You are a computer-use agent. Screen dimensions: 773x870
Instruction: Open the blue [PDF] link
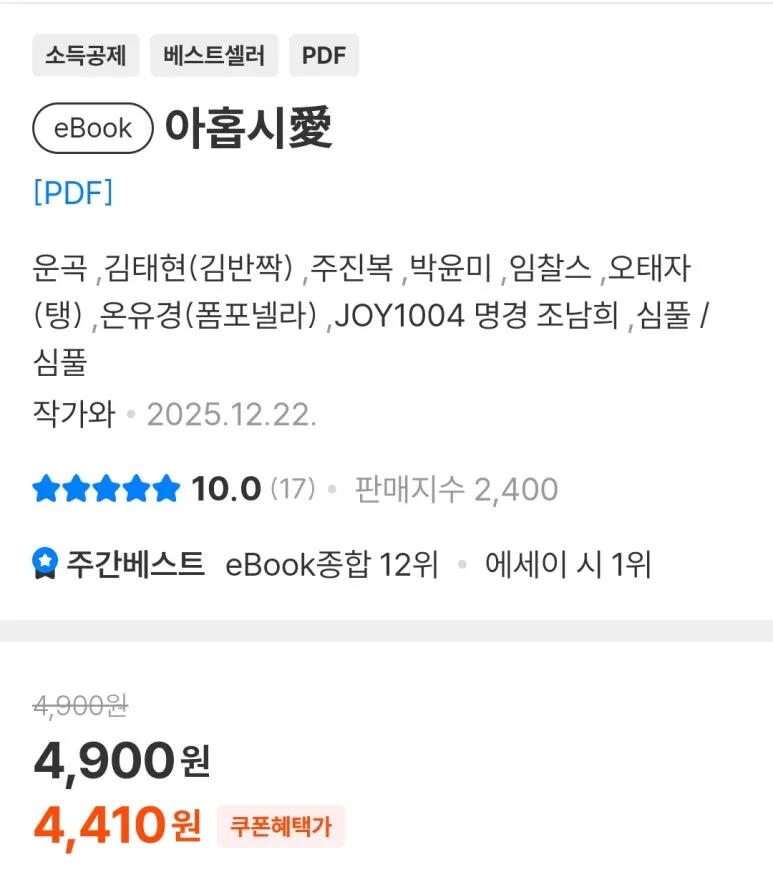73,192
